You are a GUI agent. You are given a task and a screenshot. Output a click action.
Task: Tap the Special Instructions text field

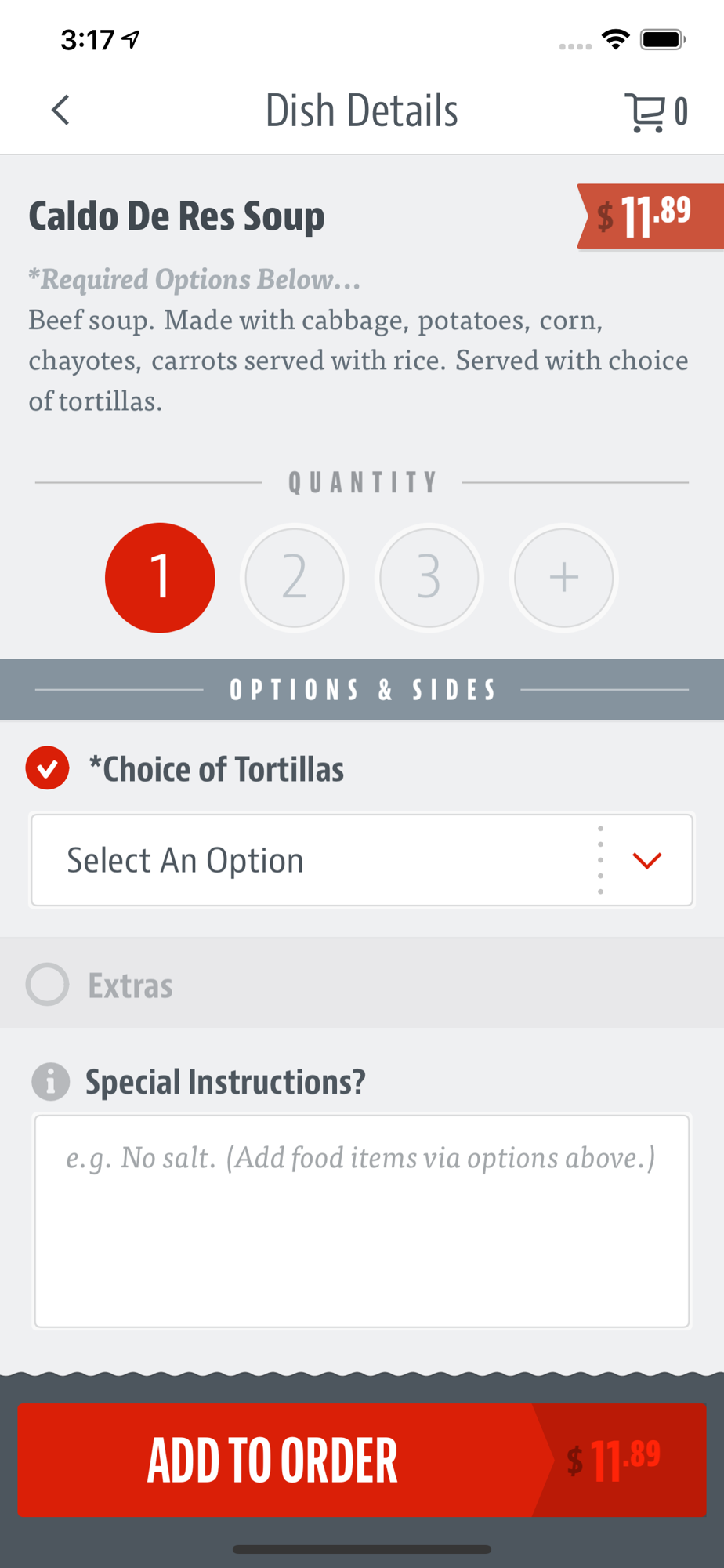coord(362,1221)
